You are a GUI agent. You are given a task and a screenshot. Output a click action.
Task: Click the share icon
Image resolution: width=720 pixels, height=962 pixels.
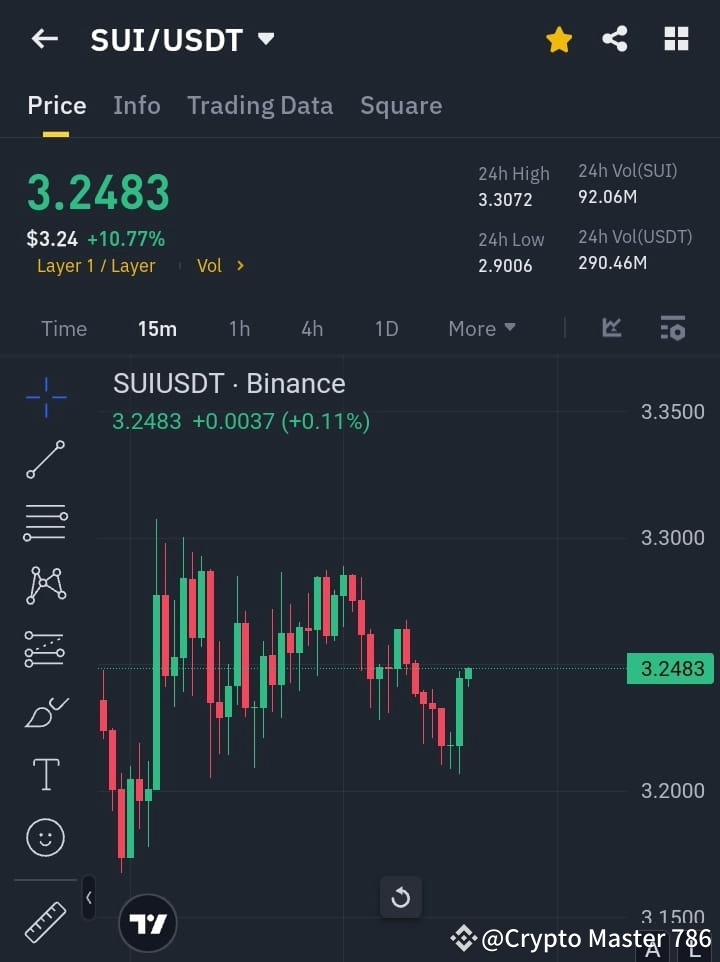(x=616, y=39)
